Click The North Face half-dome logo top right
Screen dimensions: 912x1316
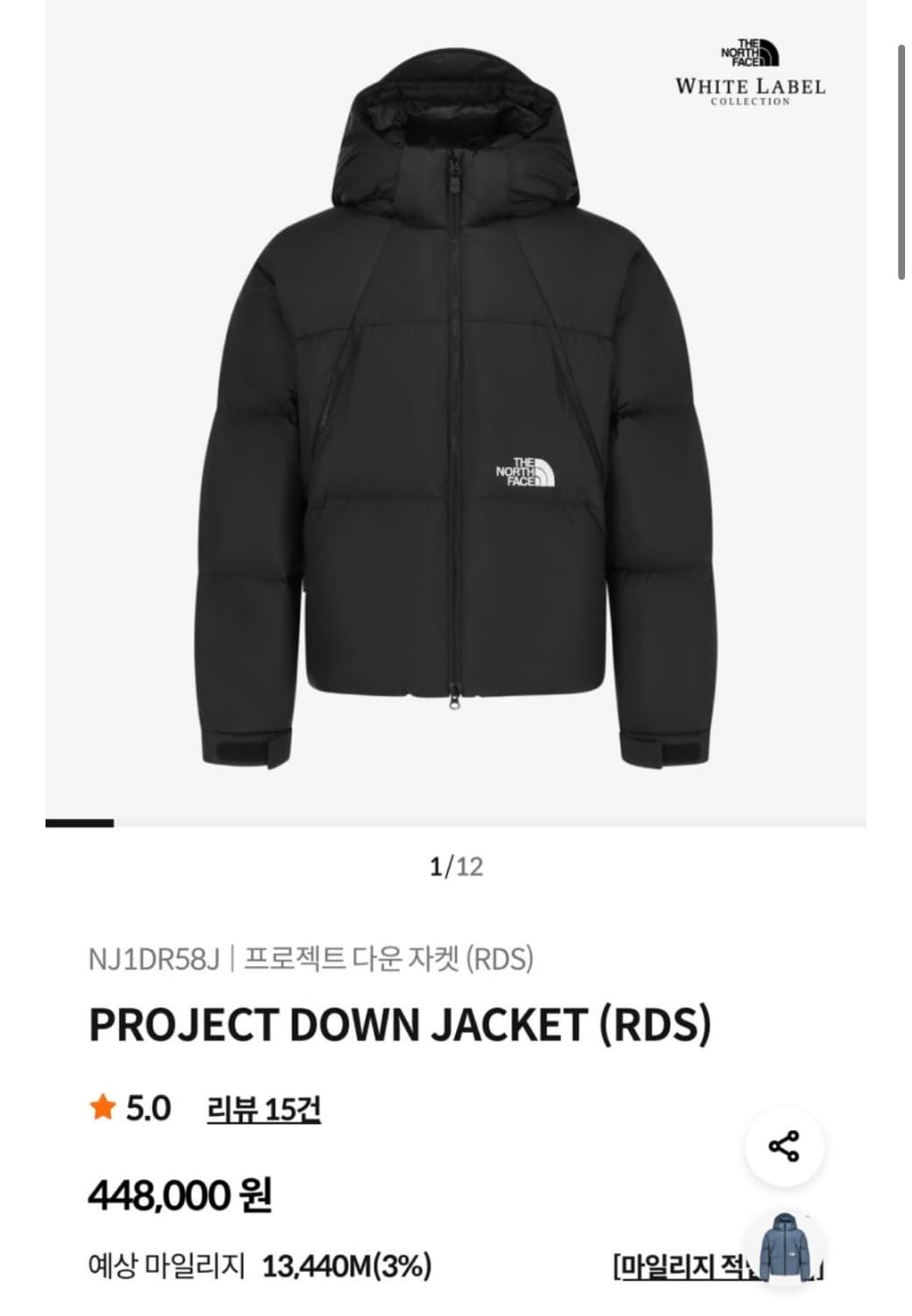[x=752, y=51]
